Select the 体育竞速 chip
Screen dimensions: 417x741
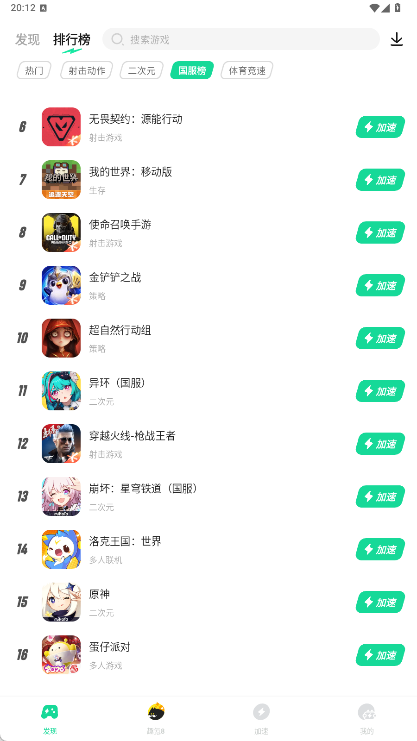pyautogui.click(x=247, y=70)
